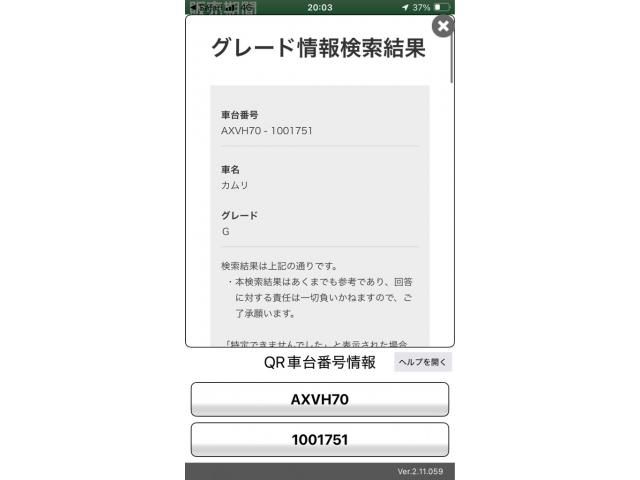
Task: Tap the 1001751 serial number button
Action: click(x=319, y=439)
